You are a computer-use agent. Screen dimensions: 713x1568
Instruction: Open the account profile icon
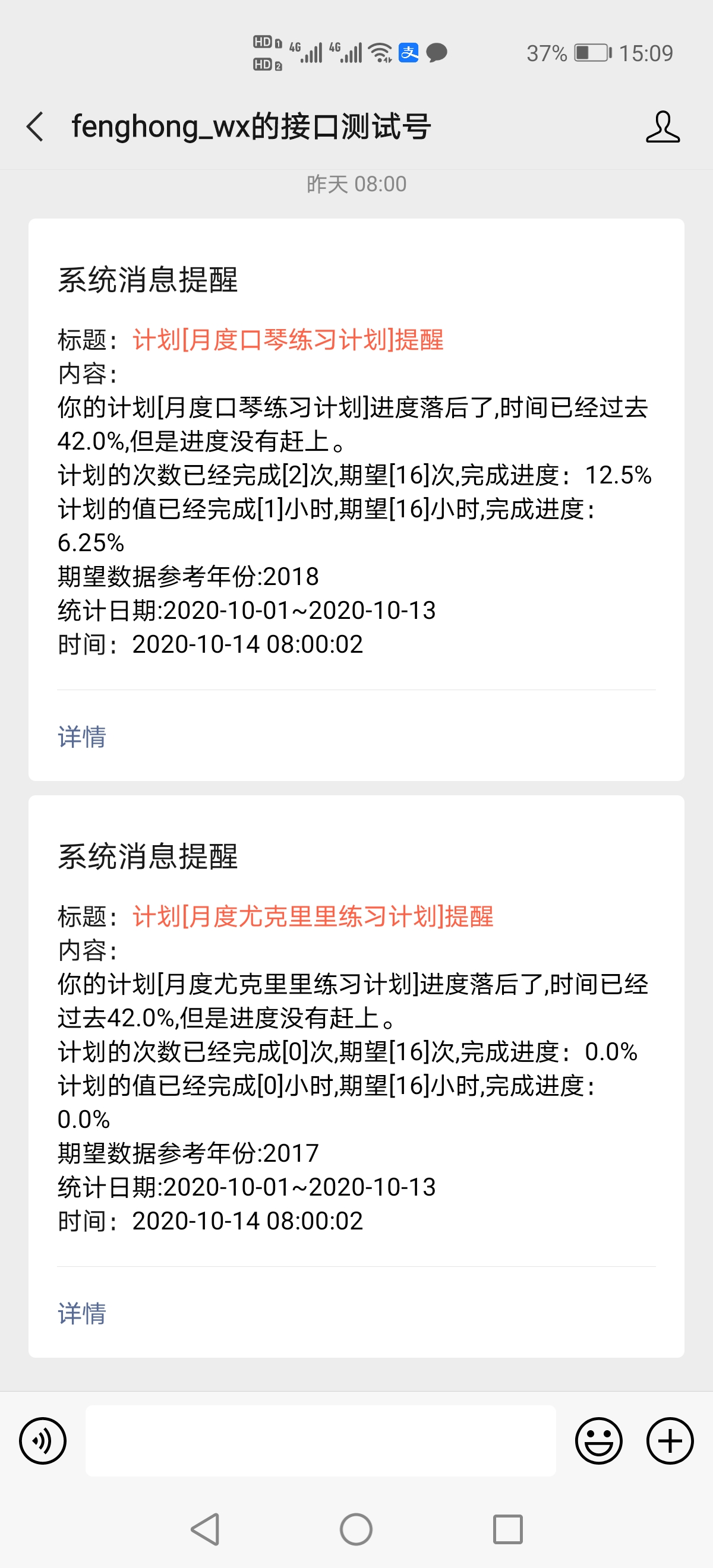point(662,127)
